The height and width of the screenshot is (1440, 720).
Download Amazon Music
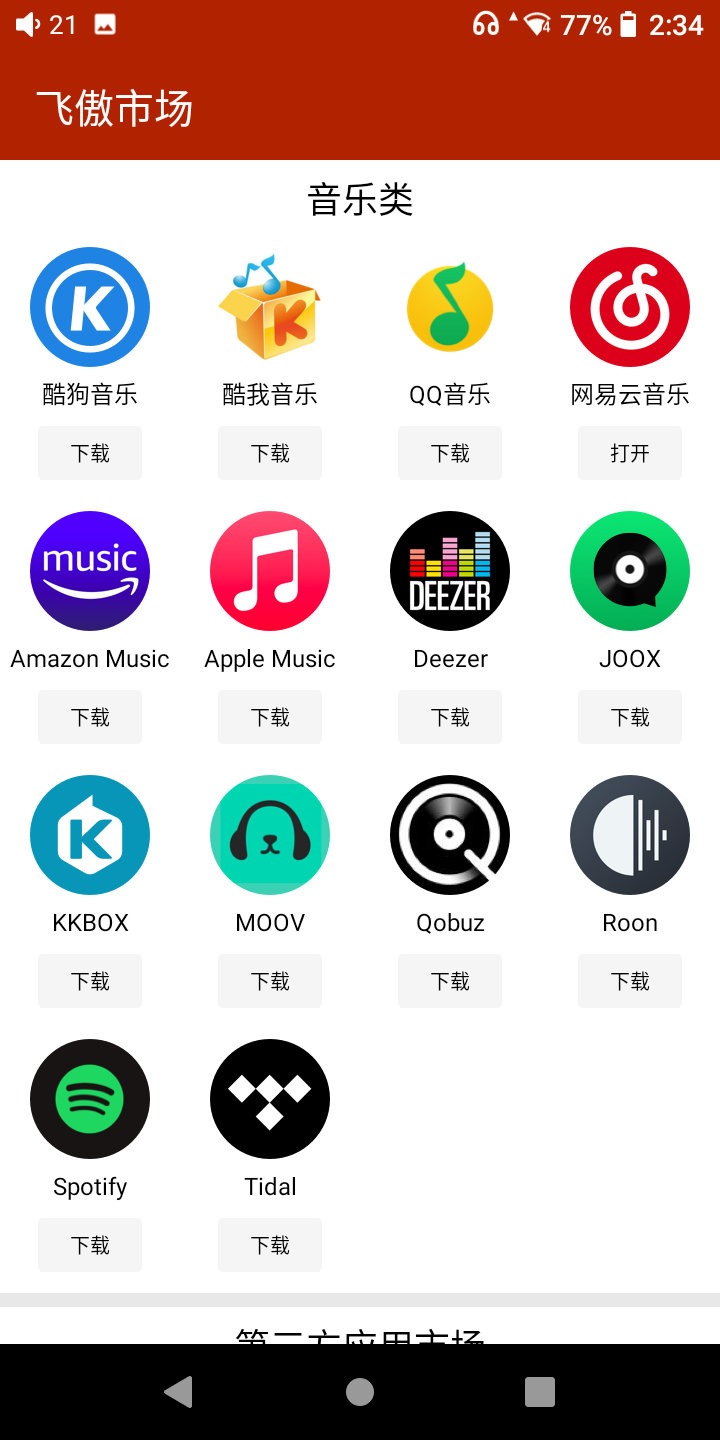pyautogui.click(x=90, y=717)
